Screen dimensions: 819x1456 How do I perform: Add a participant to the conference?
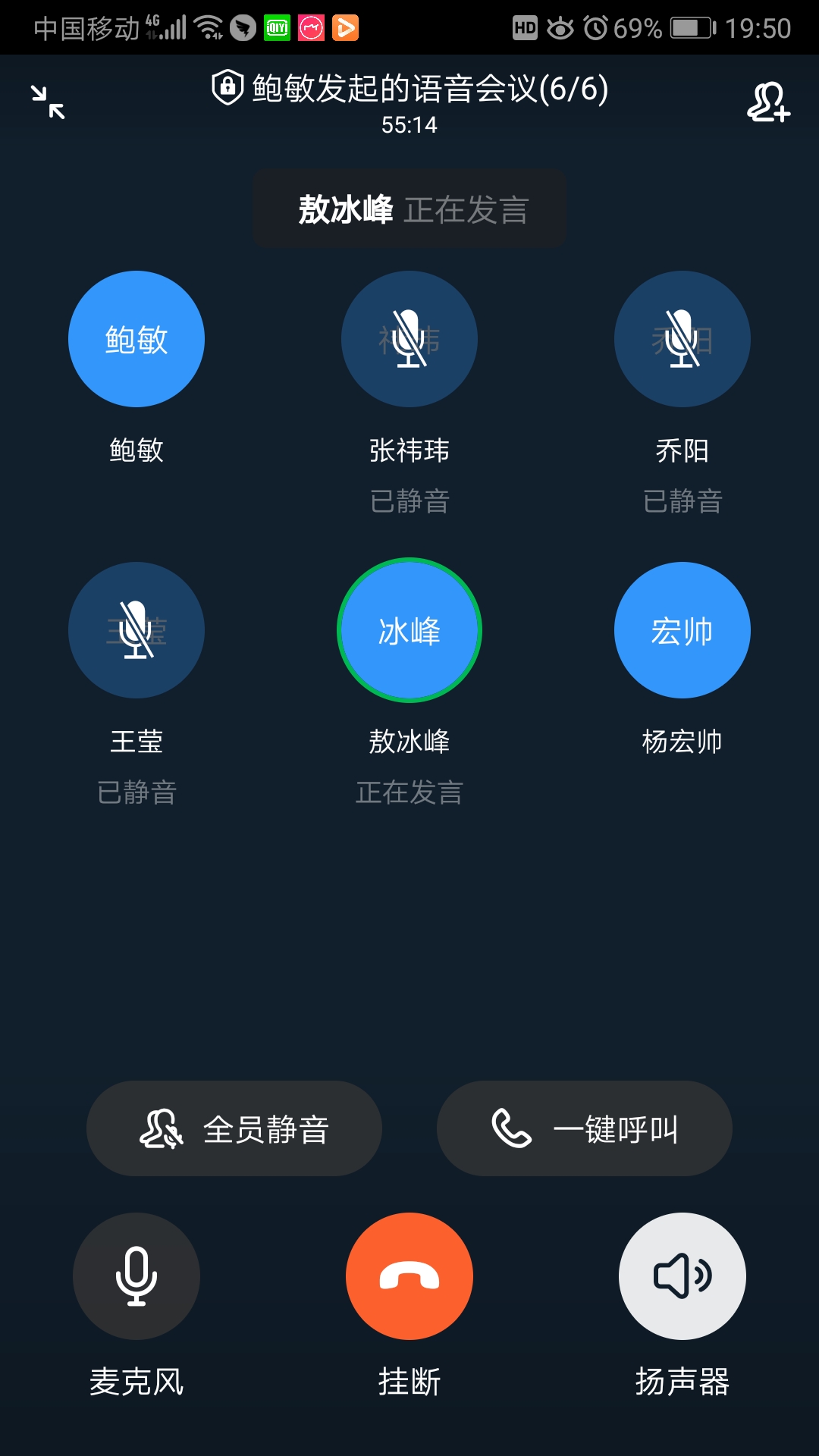tap(768, 102)
